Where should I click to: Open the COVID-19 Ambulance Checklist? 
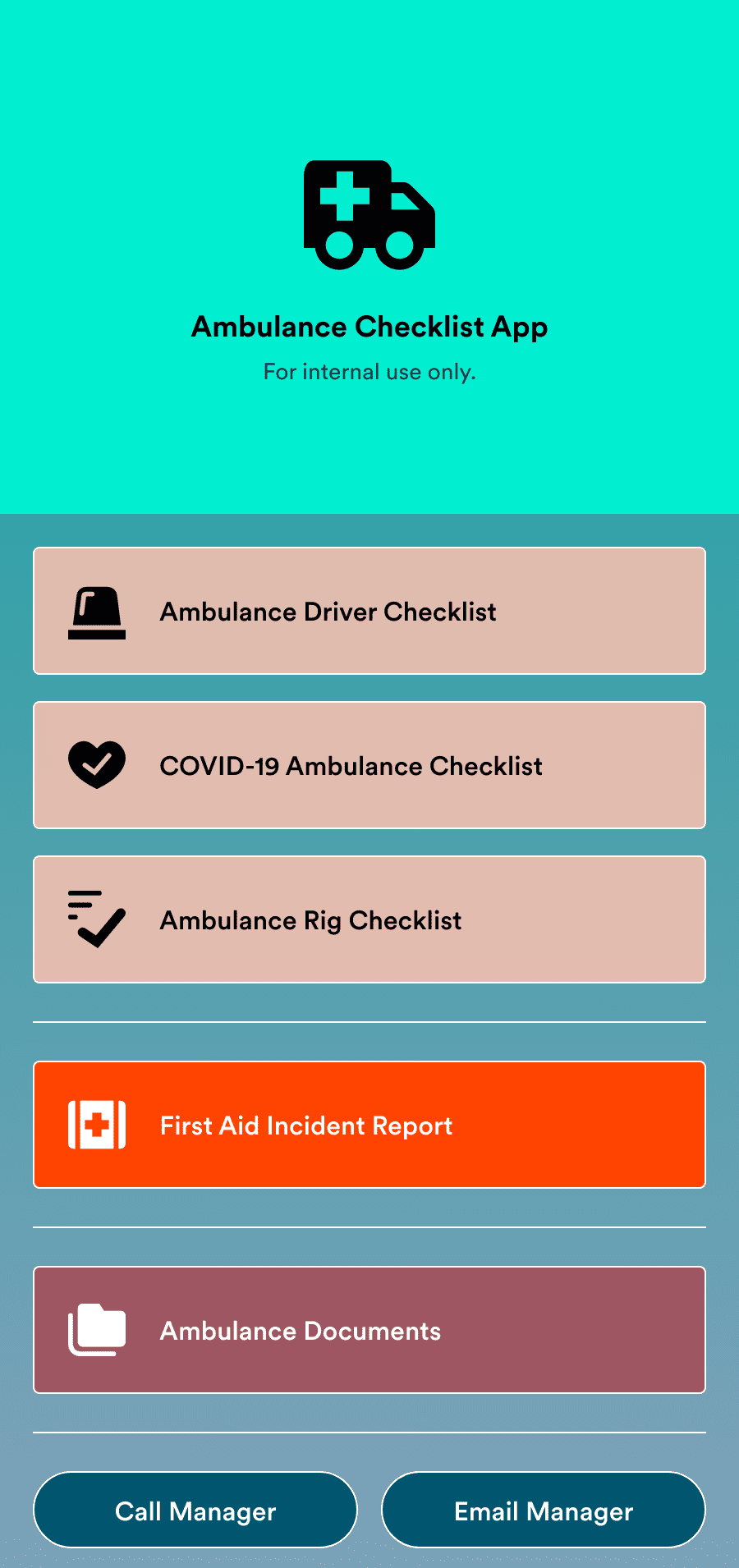(x=369, y=765)
